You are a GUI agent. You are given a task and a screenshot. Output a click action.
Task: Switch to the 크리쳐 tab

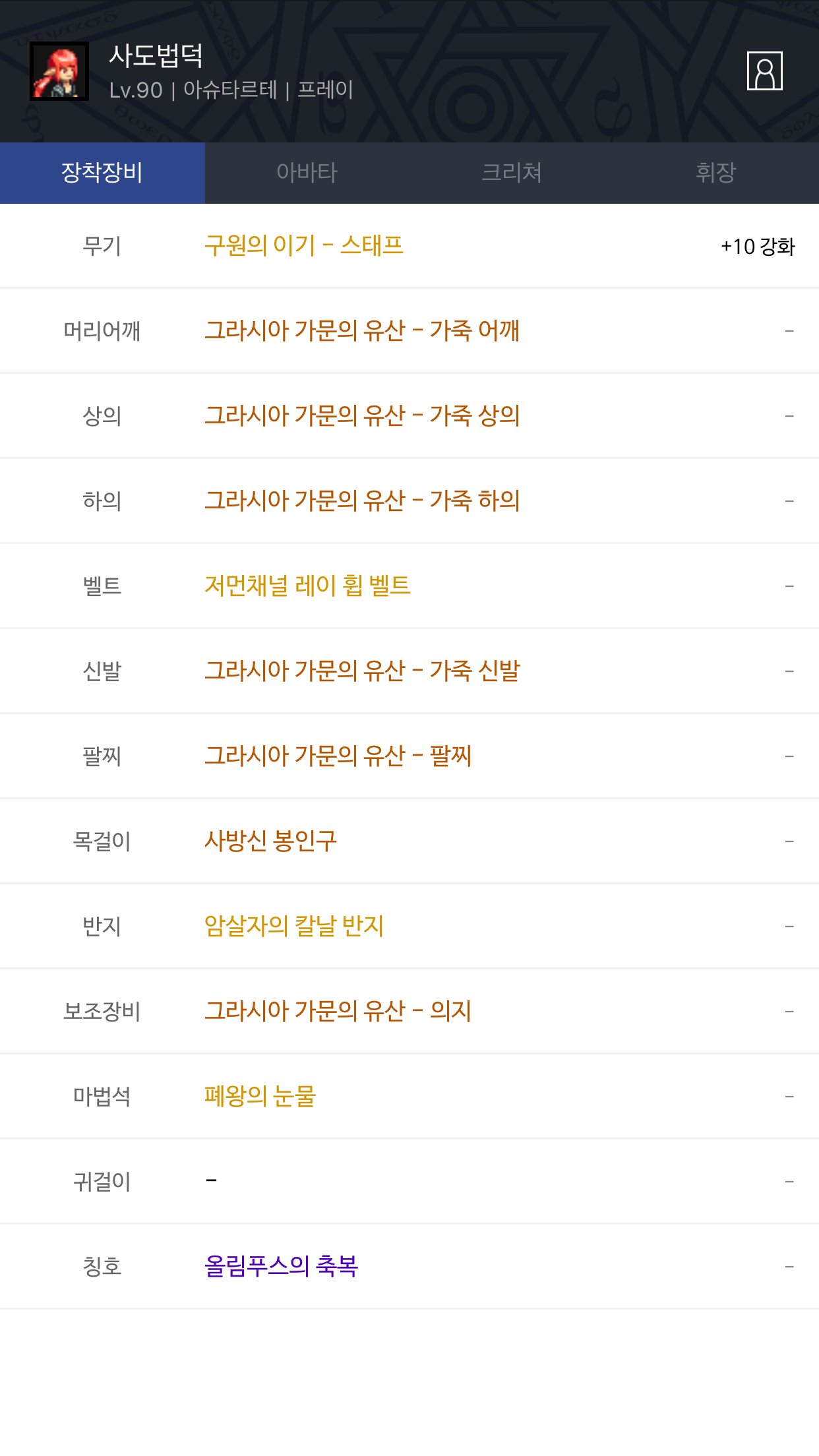click(512, 173)
